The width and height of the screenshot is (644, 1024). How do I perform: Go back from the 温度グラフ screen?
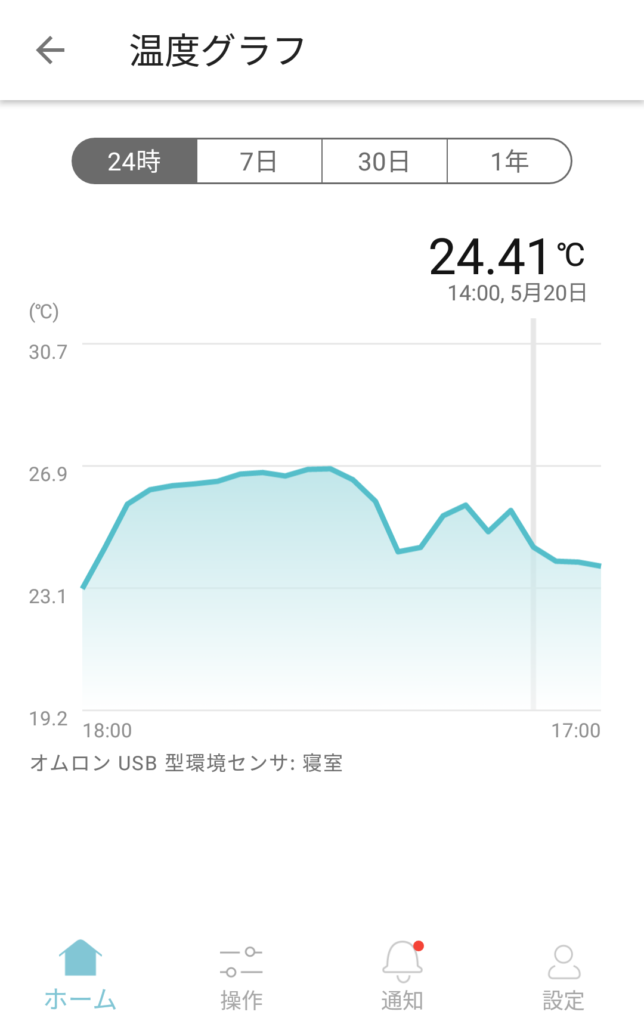point(50,51)
